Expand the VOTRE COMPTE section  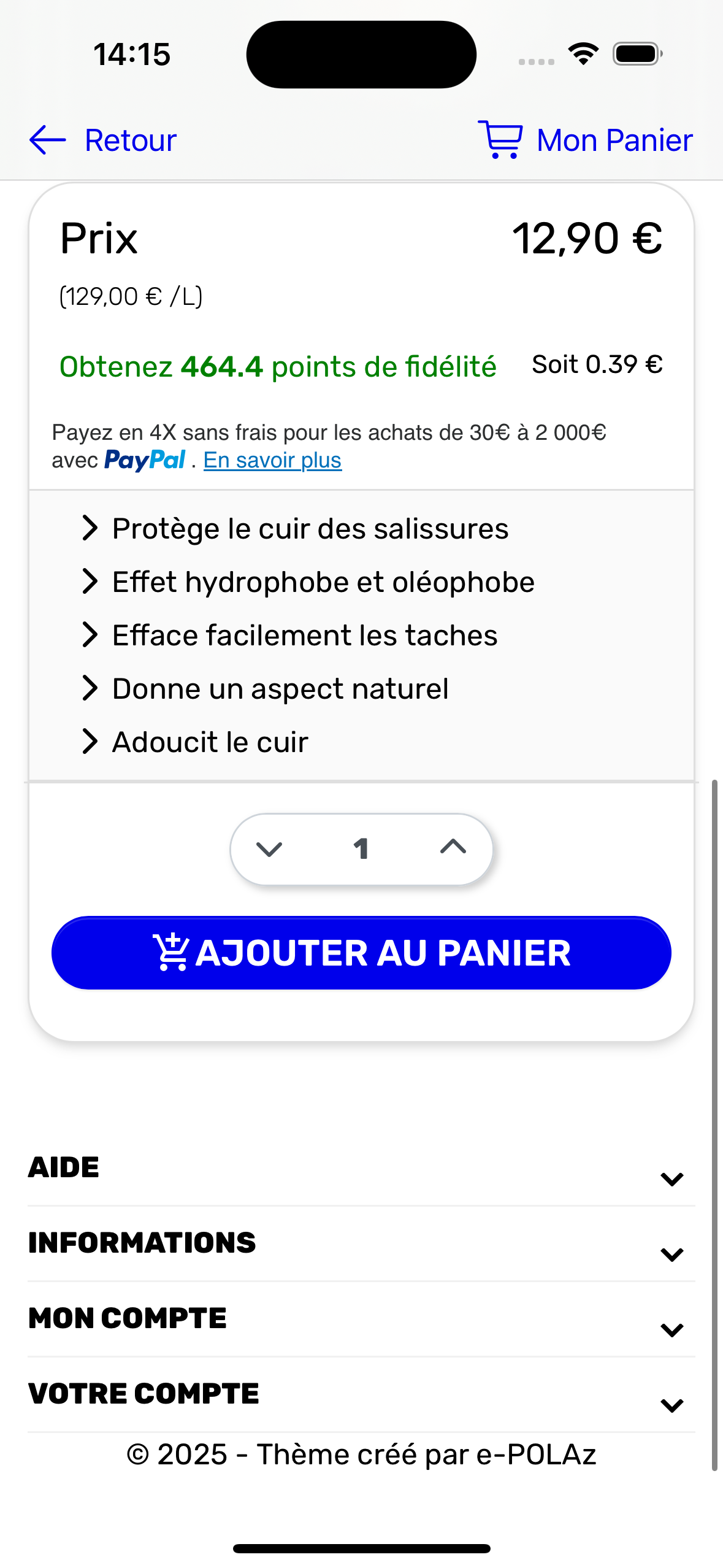tap(361, 1394)
